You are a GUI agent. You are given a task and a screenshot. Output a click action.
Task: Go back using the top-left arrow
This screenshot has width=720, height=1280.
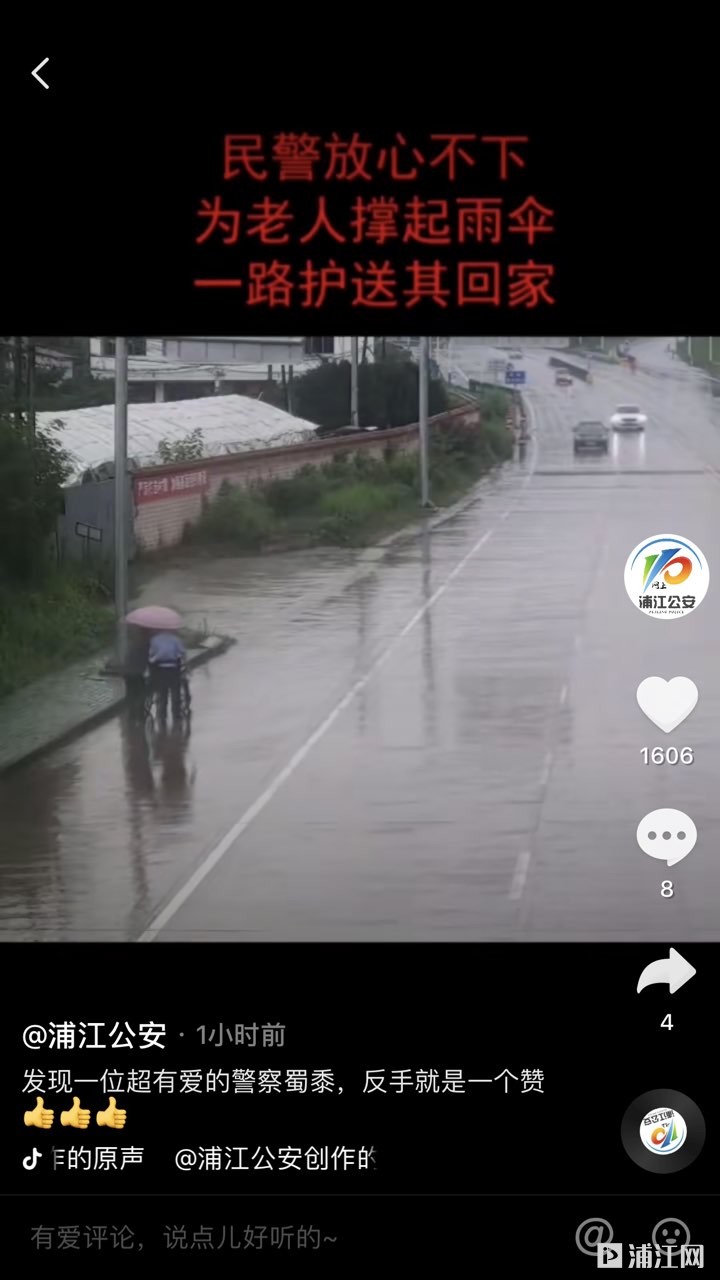[40, 73]
